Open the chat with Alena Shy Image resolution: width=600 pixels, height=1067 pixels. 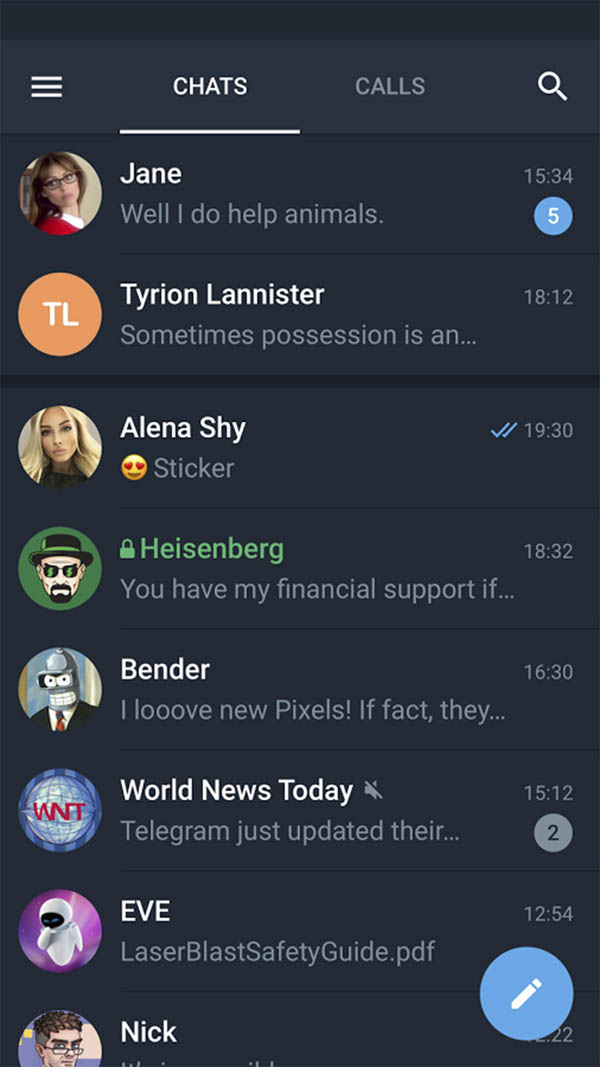coord(300,448)
